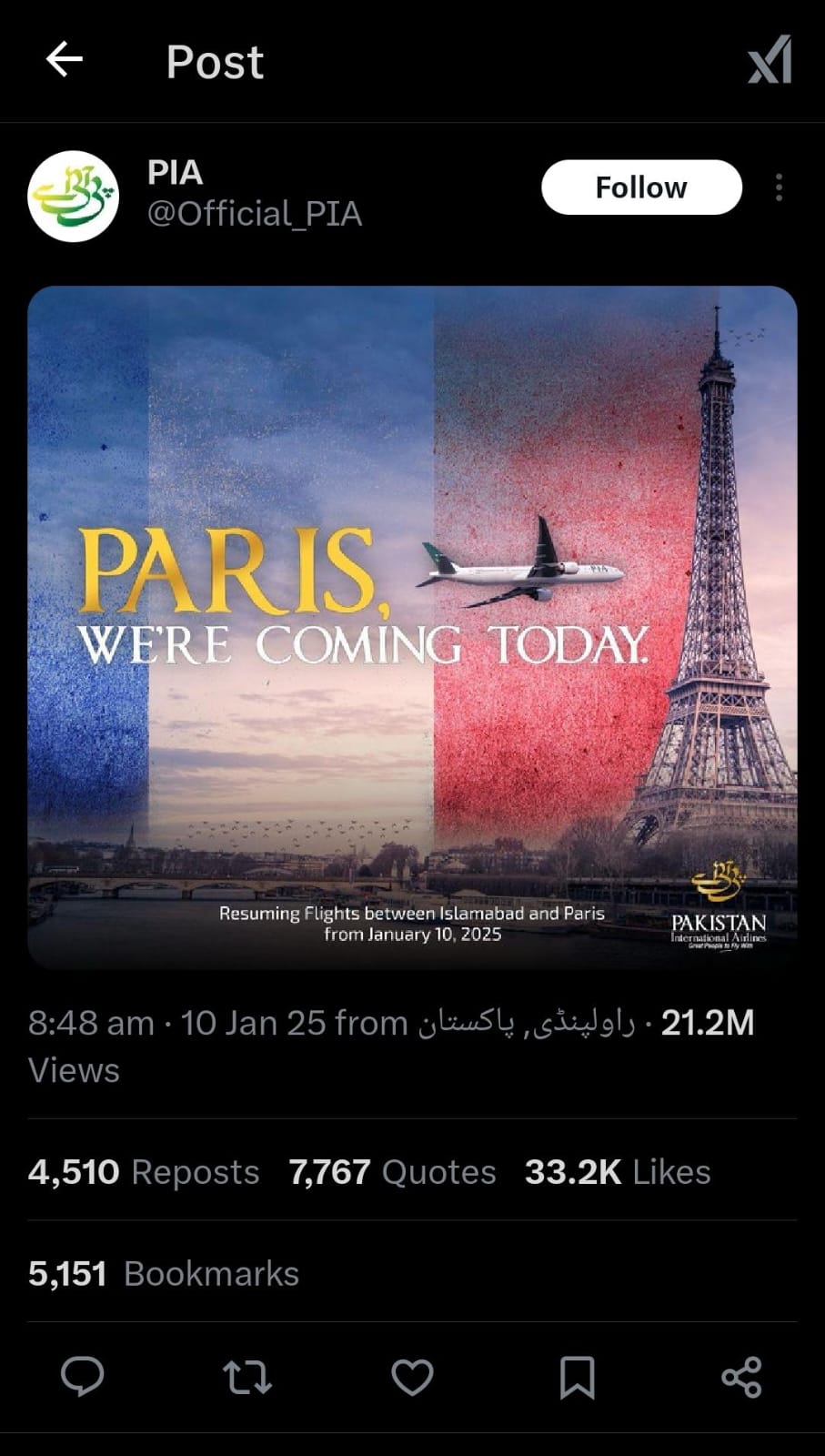Like the PIA post with the heart
The image size is (825, 1456).
pos(412,1377)
